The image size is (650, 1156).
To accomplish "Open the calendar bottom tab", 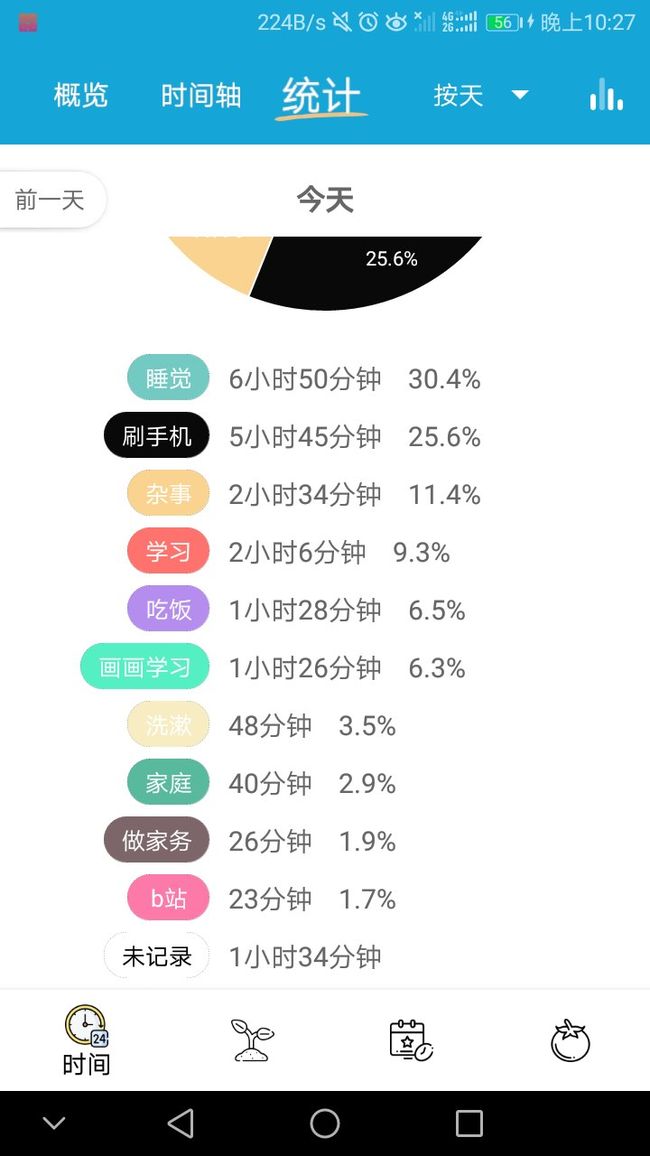I will tap(410, 1040).
